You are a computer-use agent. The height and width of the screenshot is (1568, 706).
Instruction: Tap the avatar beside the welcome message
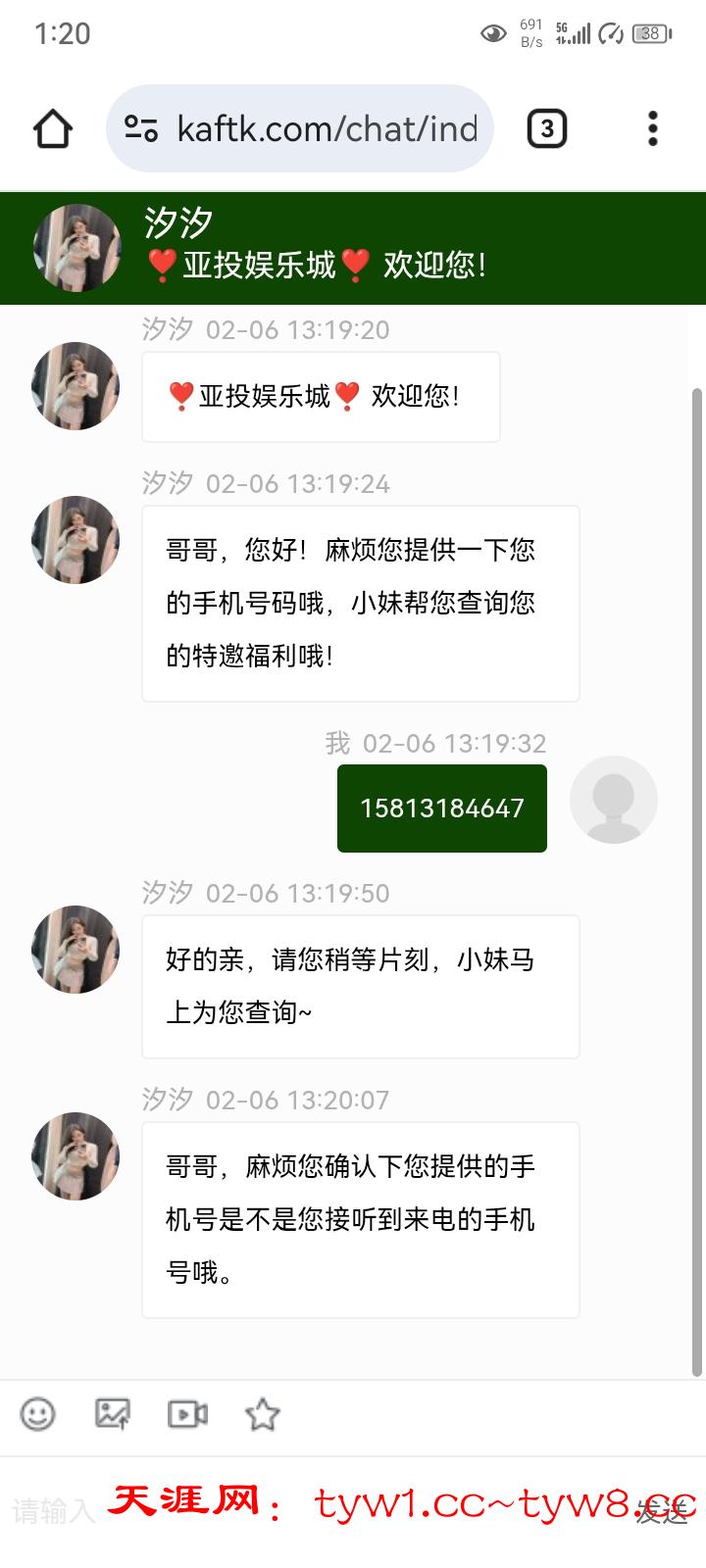[x=76, y=387]
